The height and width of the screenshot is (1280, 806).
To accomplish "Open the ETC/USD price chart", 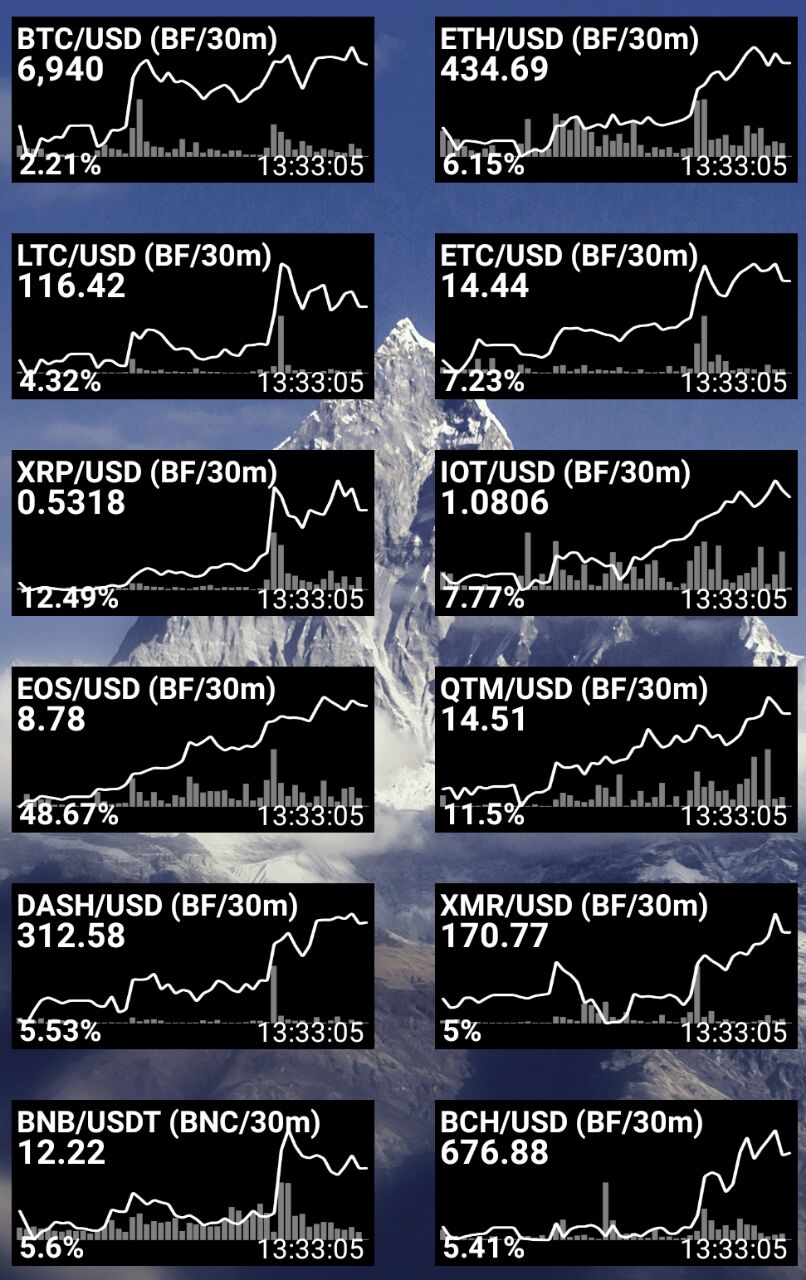I will 616,316.
